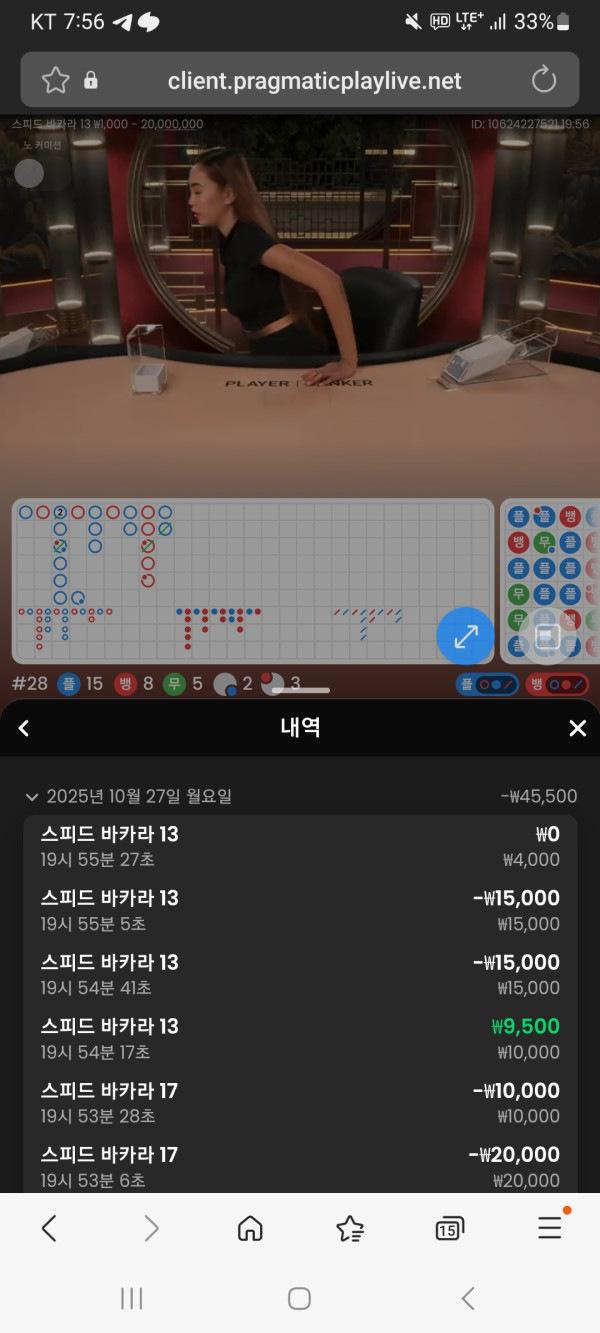Go back from the 내역 panel
The image size is (600, 1333).
24,728
